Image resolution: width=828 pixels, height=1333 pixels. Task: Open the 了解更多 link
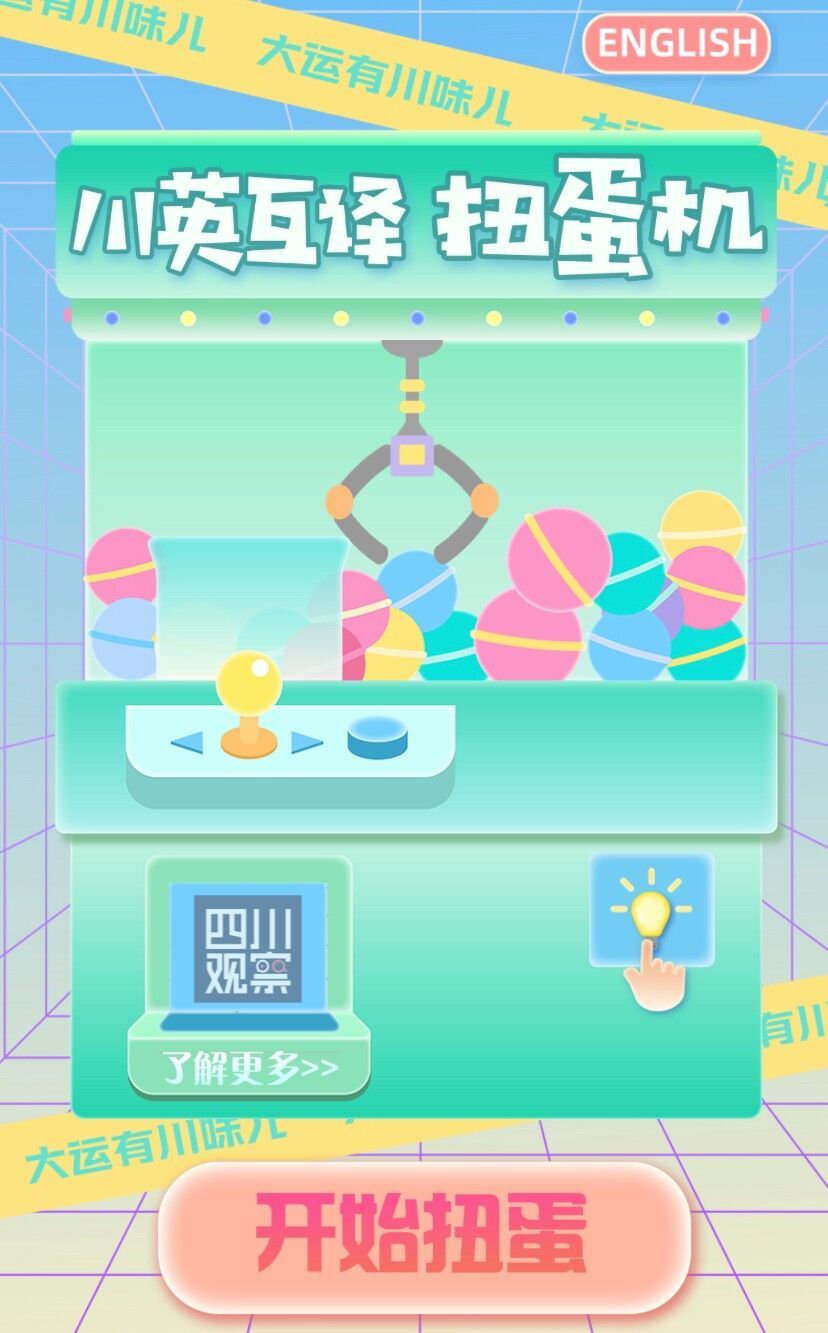click(250, 1068)
